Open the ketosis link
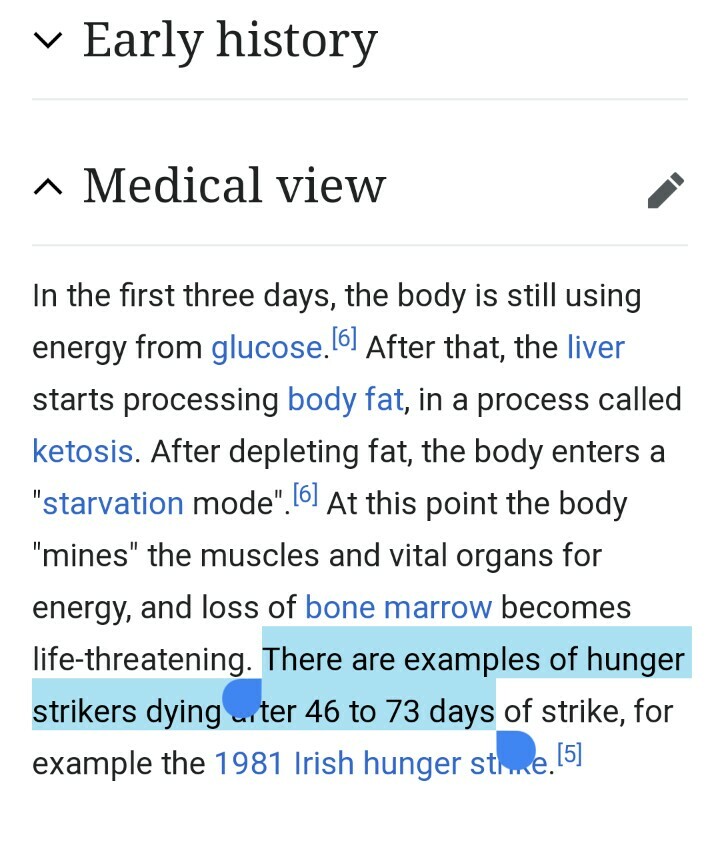 tap(82, 452)
